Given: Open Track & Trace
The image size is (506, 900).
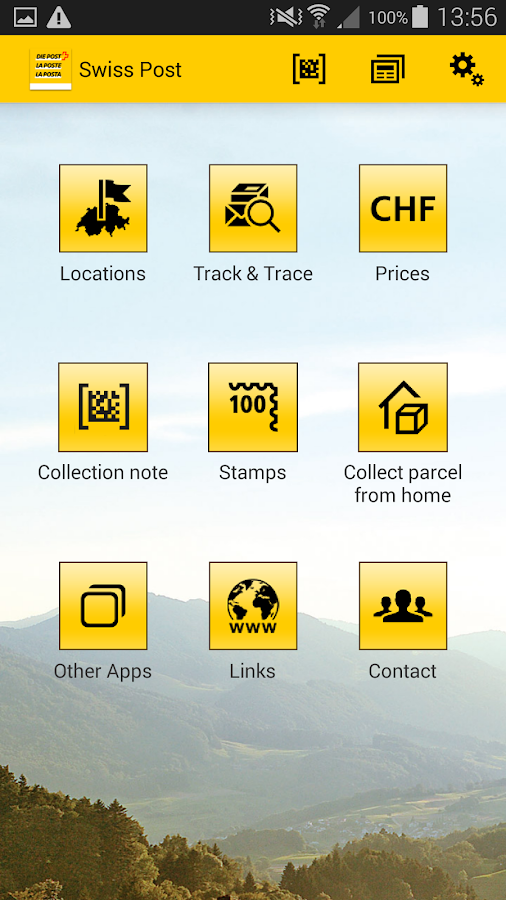Looking at the screenshot, I should tap(253, 208).
